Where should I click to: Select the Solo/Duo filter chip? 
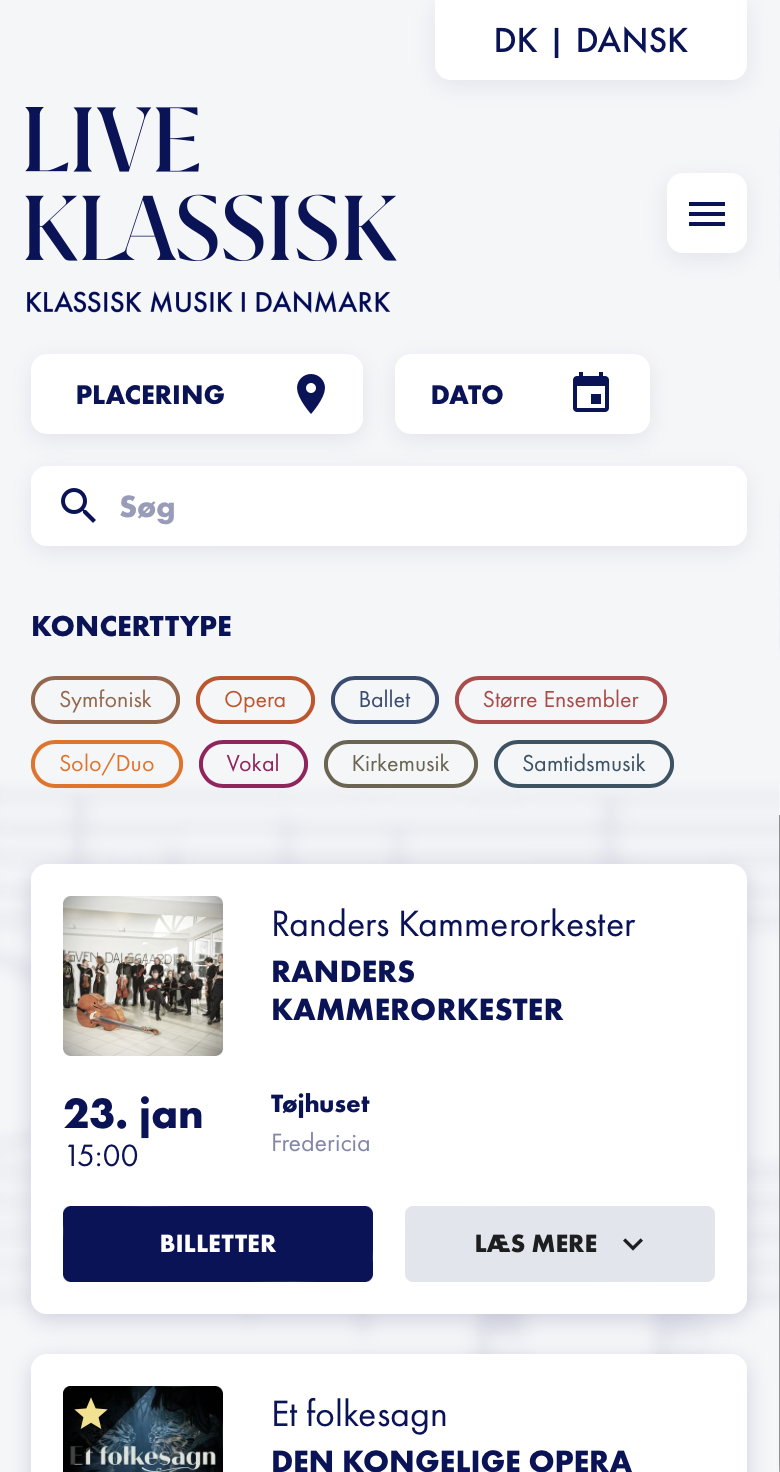click(107, 764)
